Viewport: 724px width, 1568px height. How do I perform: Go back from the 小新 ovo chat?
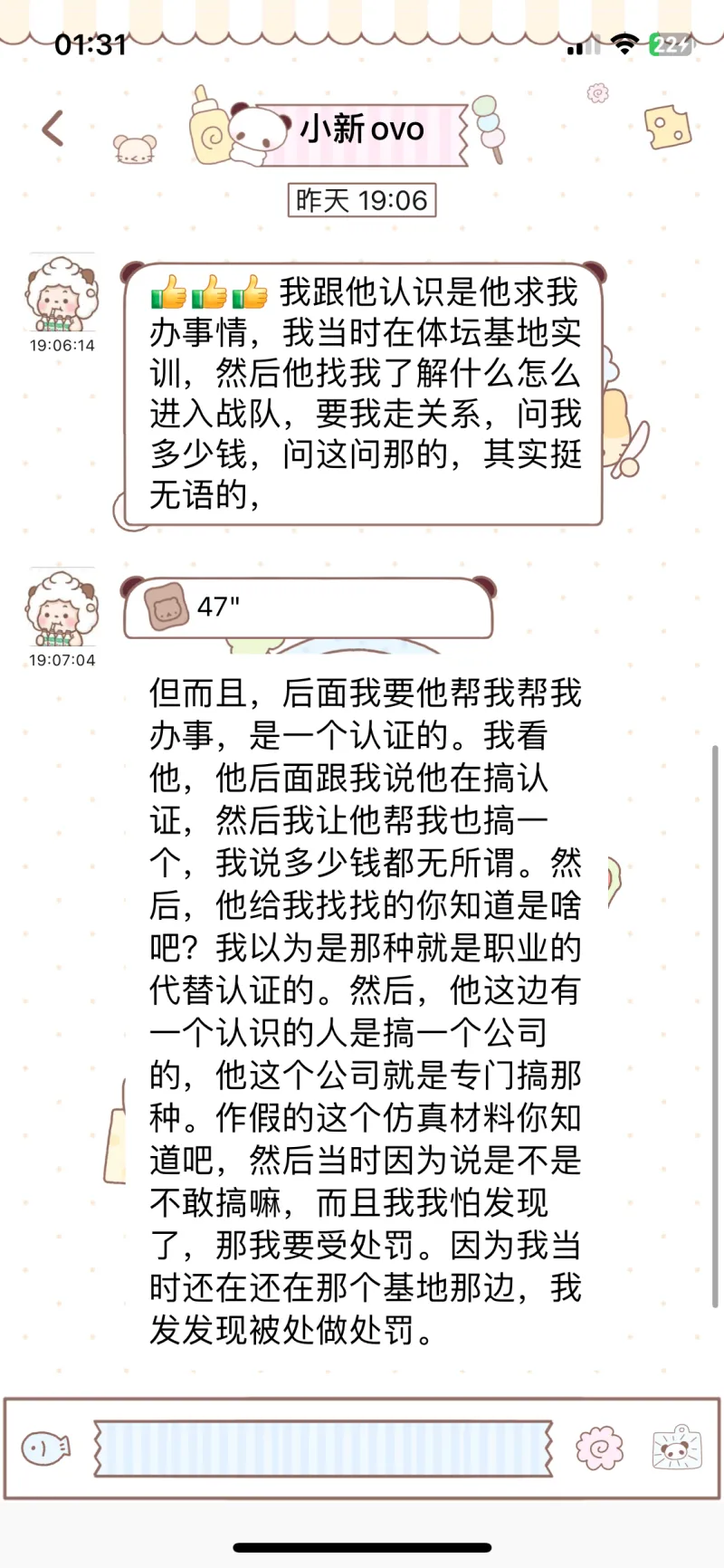coord(53,129)
